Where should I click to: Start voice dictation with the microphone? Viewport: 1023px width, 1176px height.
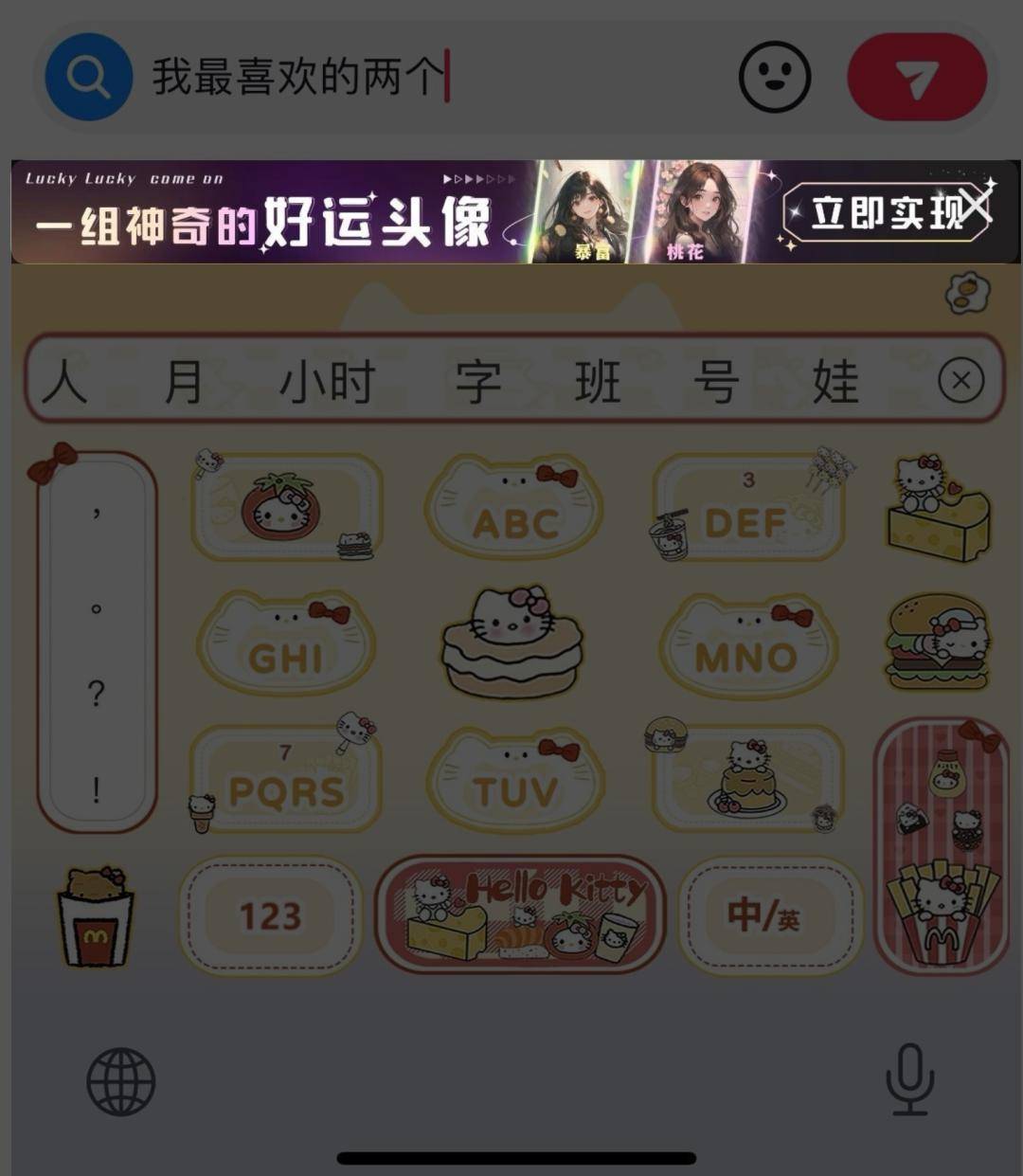tap(909, 1079)
